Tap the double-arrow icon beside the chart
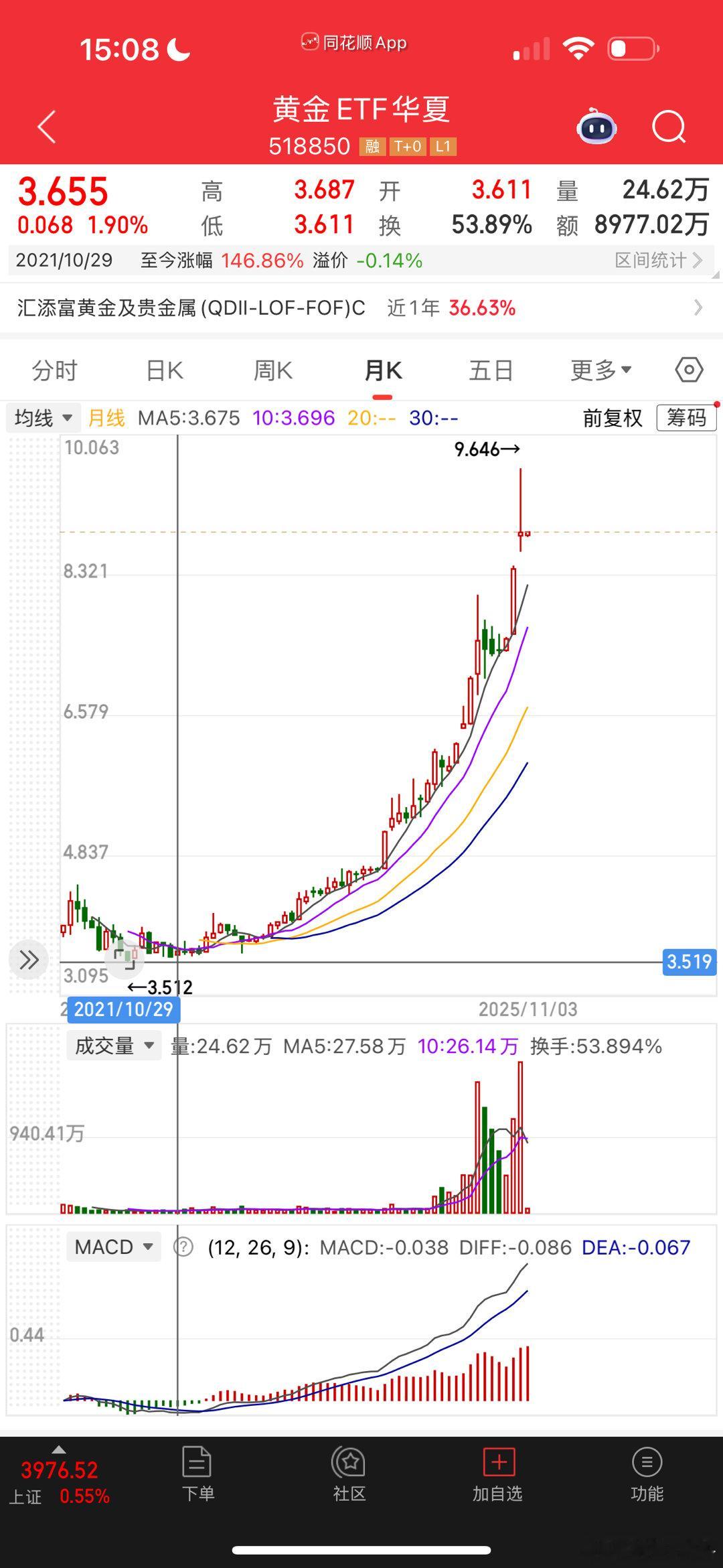723x1568 pixels. [29, 960]
